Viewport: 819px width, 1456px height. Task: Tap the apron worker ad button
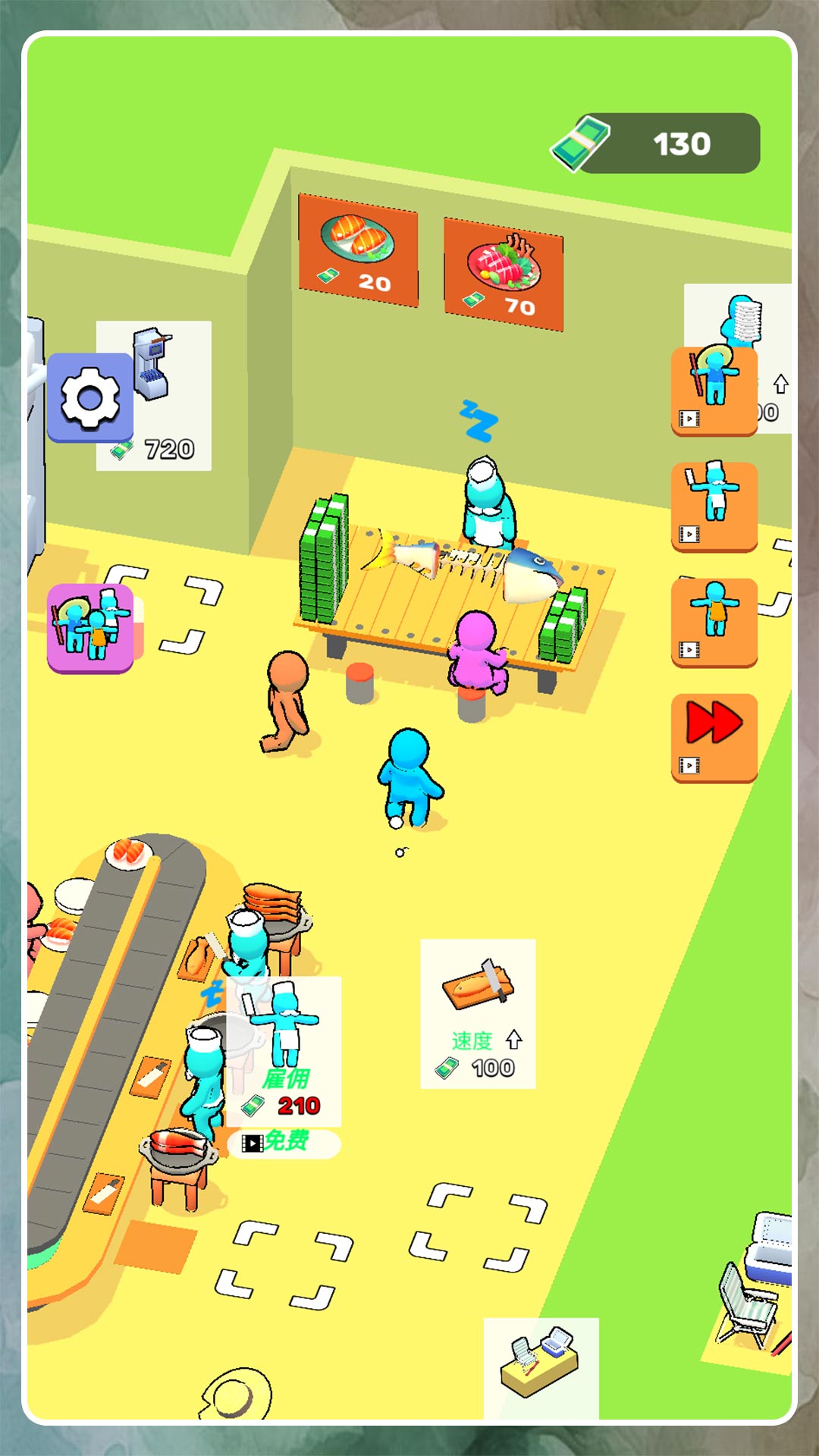(714, 622)
